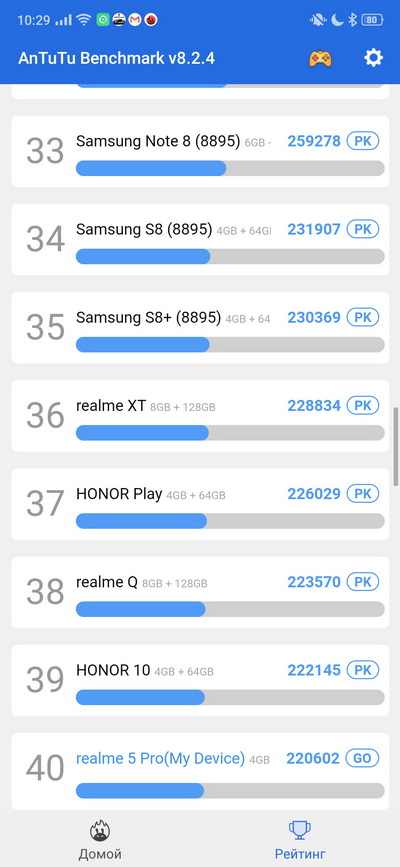Compare with Samsung S8 via PK
The image size is (400, 867).
point(363,229)
